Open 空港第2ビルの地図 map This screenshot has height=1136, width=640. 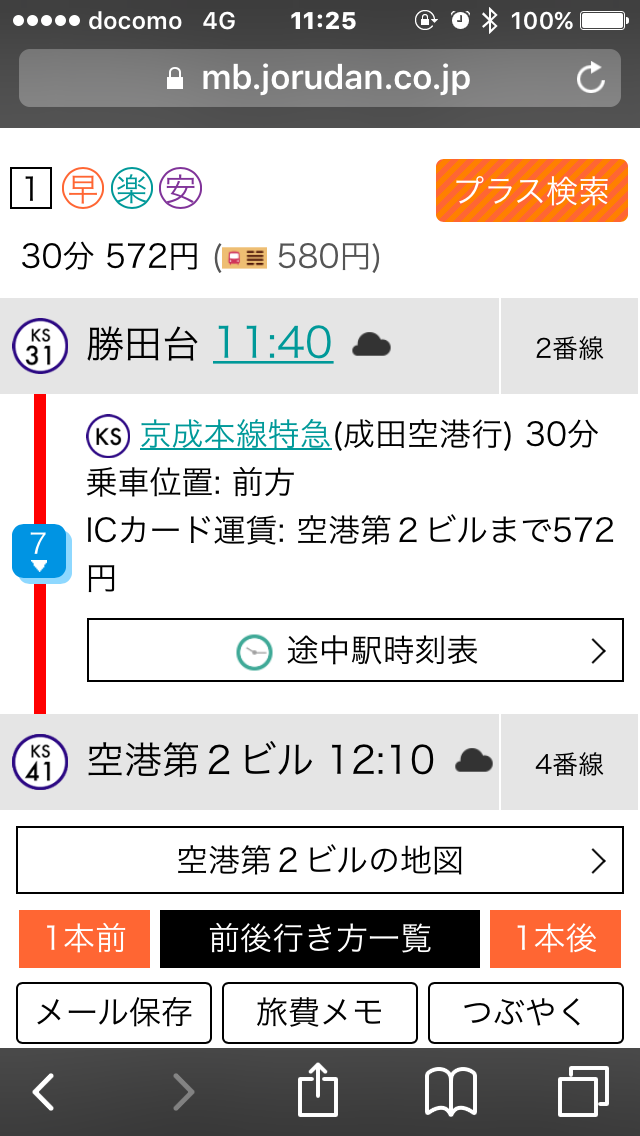(x=327, y=860)
